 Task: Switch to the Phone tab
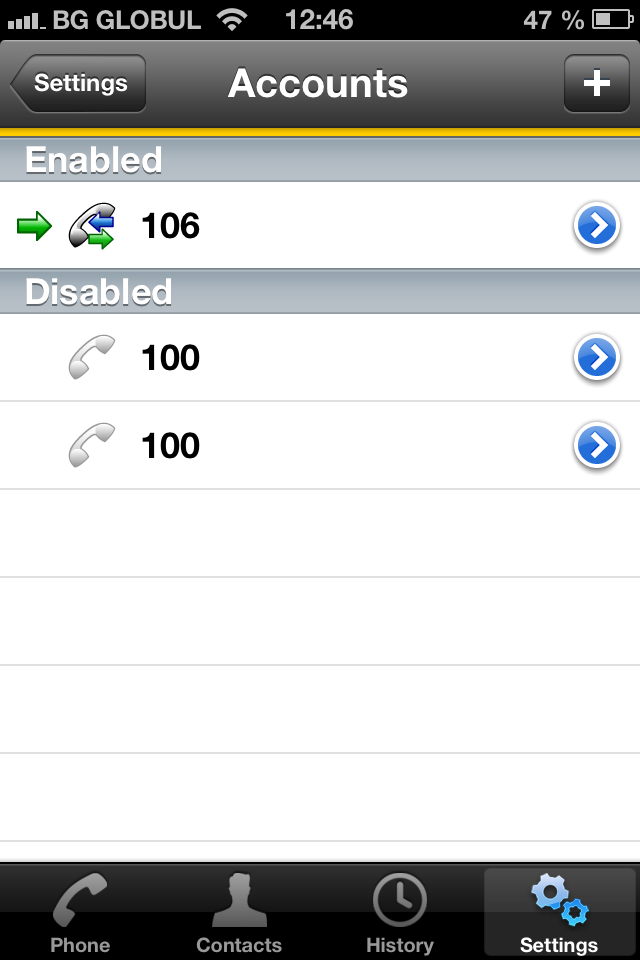pos(80,912)
